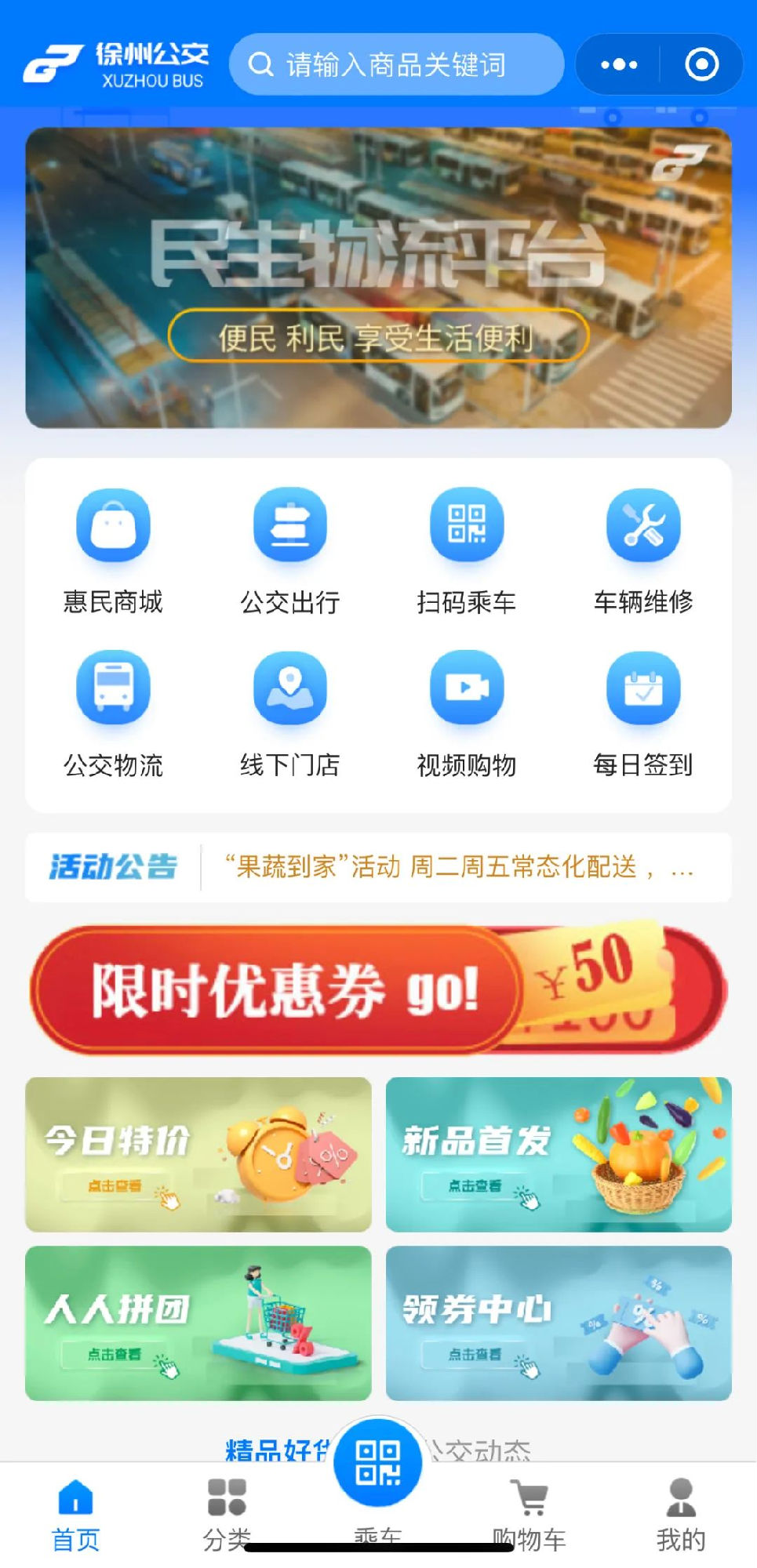Tap the 车辆维修 vehicle repair icon
Viewport: 757px width, 1568px height.
pos(643,549)
